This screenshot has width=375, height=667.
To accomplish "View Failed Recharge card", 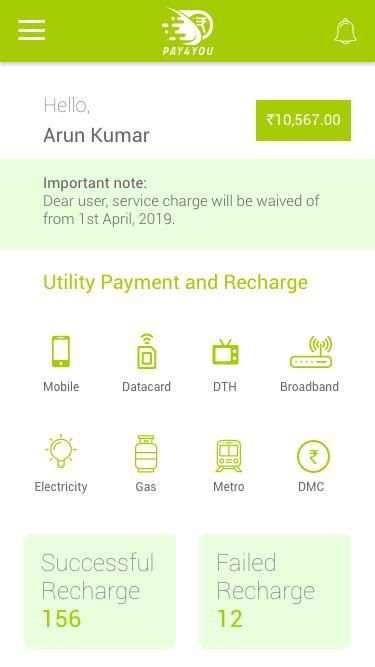I will point(275,592).
